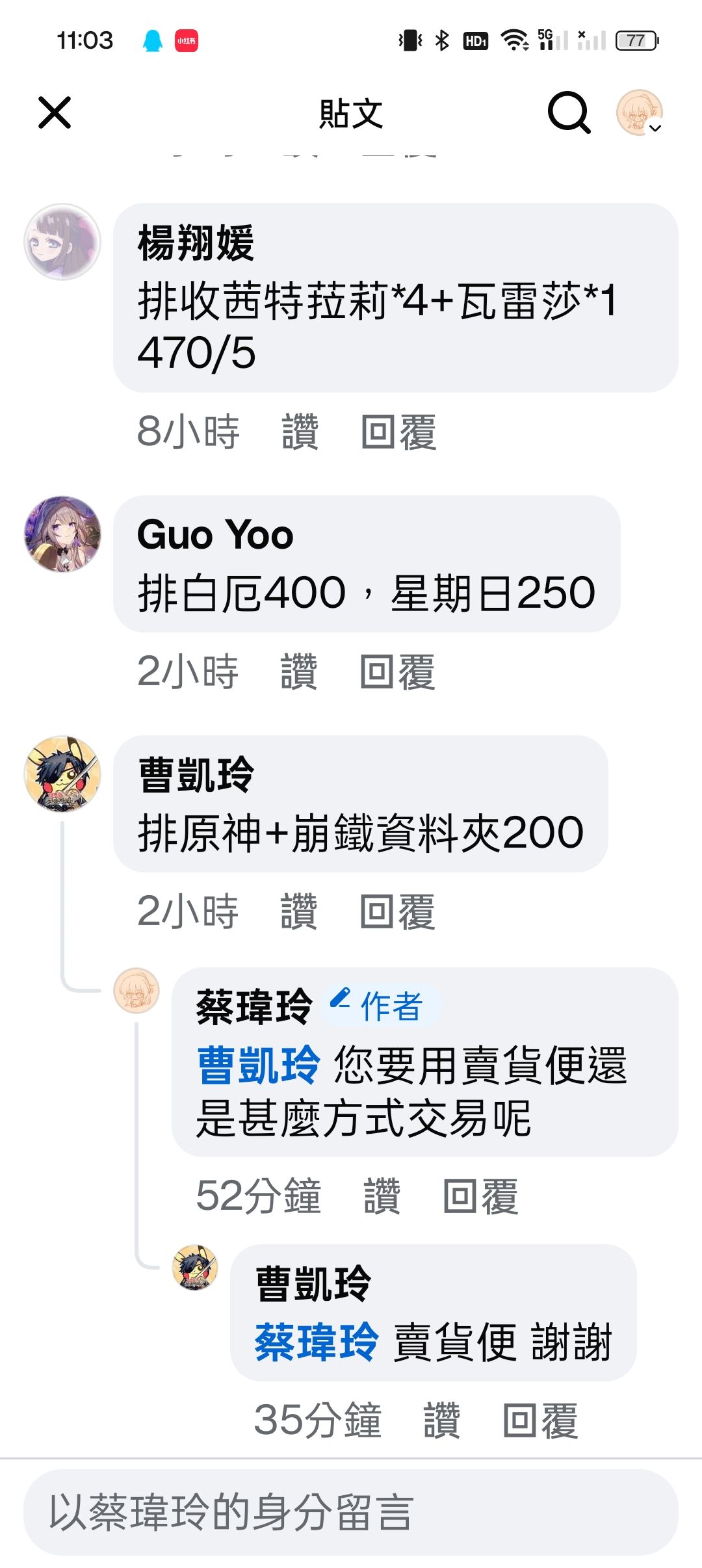Viewport: 702px width, 1568px height.
Task: Close the 貼文 post view
Action: tap(55, 112)
